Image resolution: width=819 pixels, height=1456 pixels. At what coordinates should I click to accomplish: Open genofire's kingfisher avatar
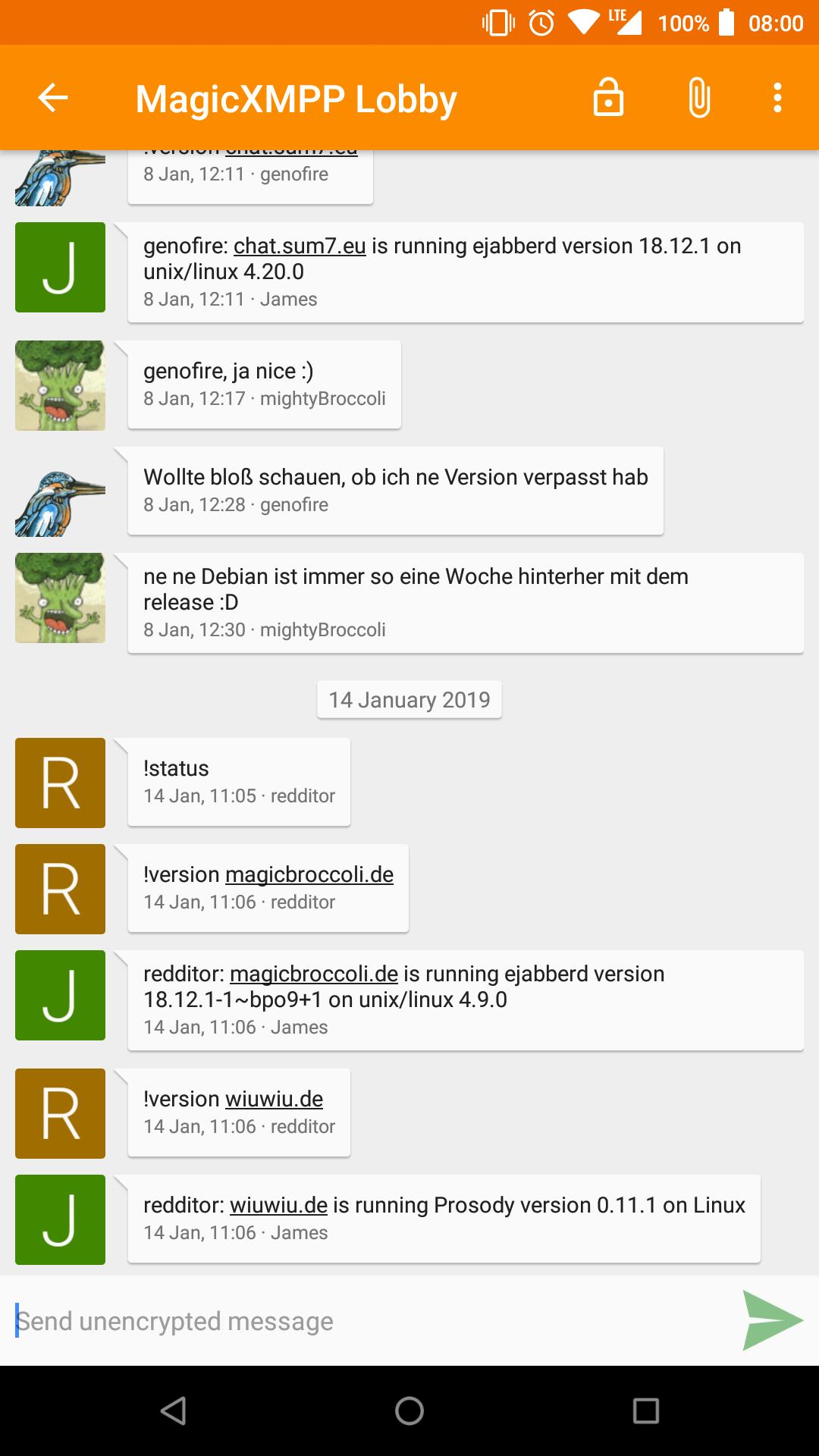(60, 491)
